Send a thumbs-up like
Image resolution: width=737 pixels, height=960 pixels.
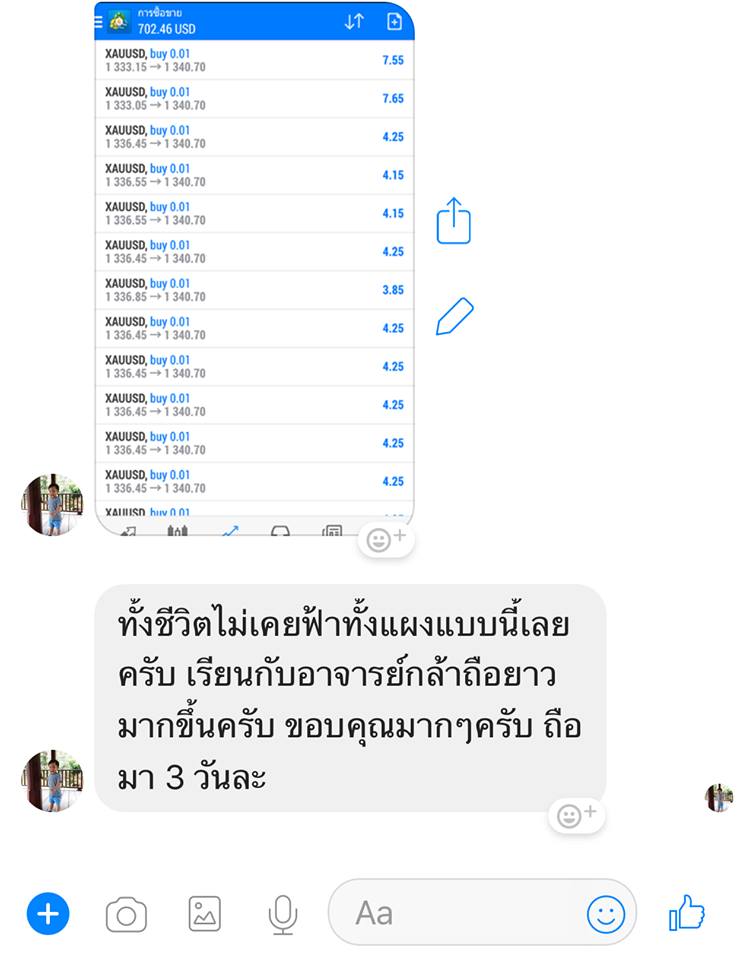pos(686,912)
